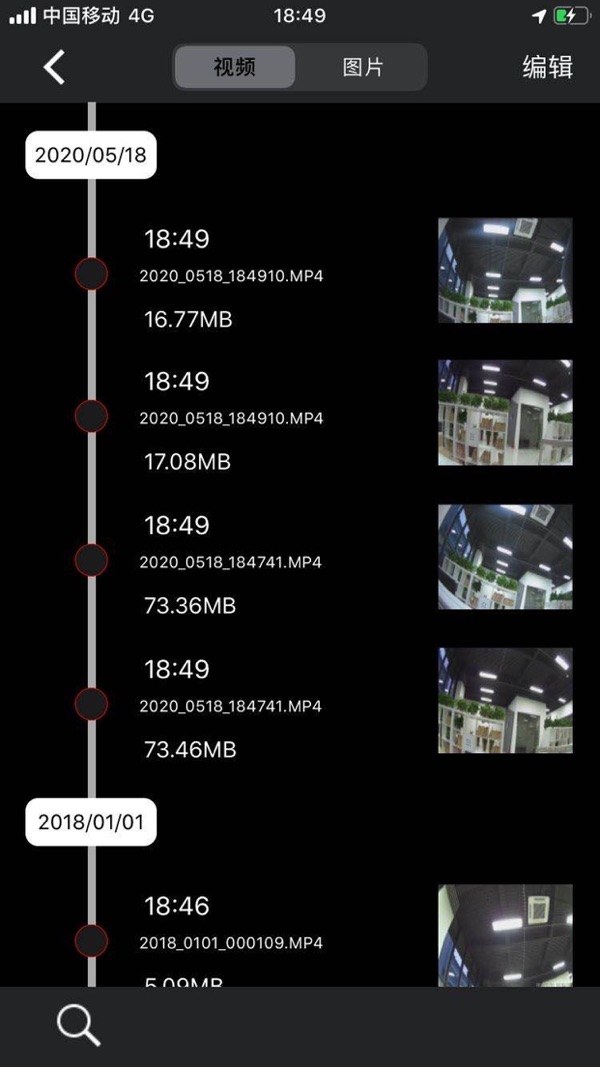This screenshot has width=600, height=1067.
Task: Play the 73.36MB video thumbnail
Action: point(505,557)
